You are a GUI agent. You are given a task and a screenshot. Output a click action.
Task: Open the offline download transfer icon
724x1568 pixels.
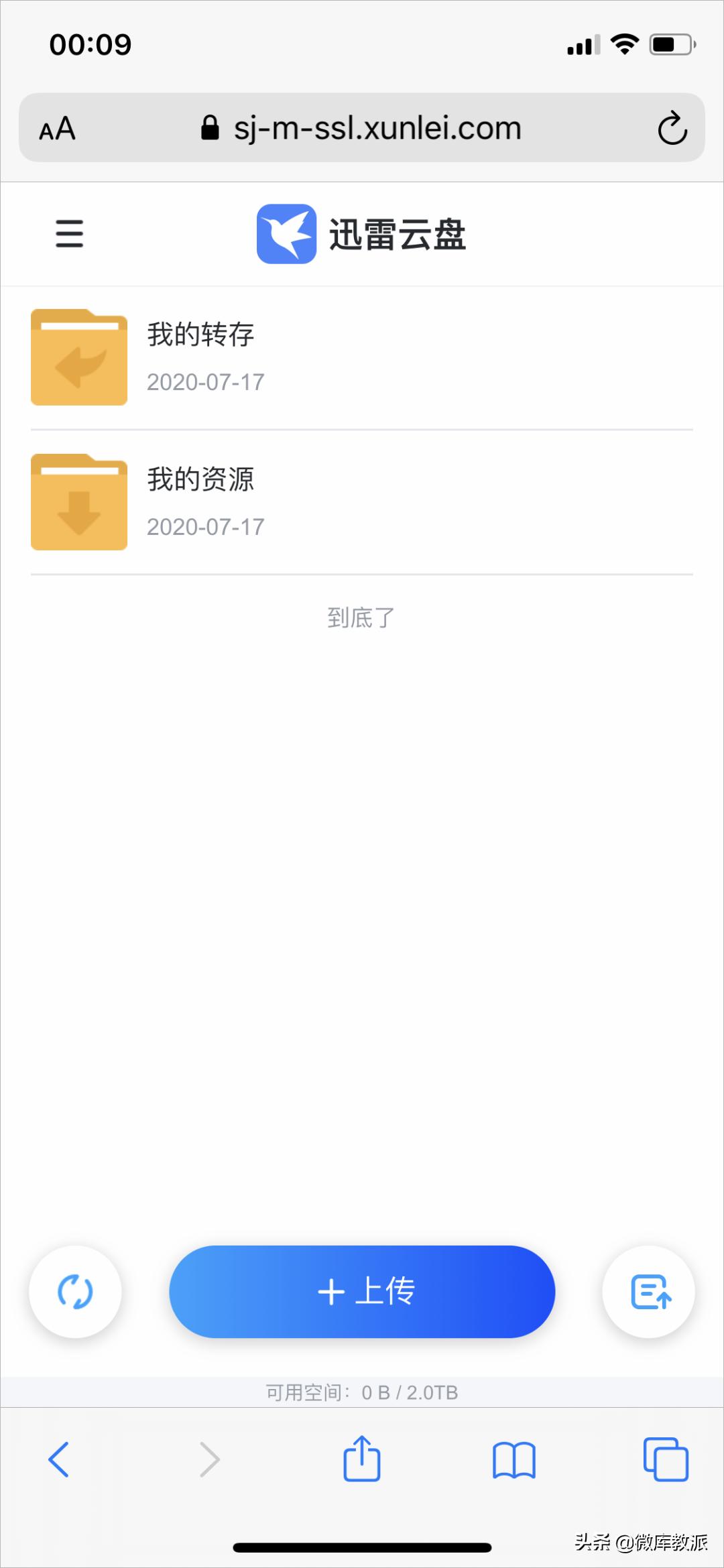coord(648,1291)
